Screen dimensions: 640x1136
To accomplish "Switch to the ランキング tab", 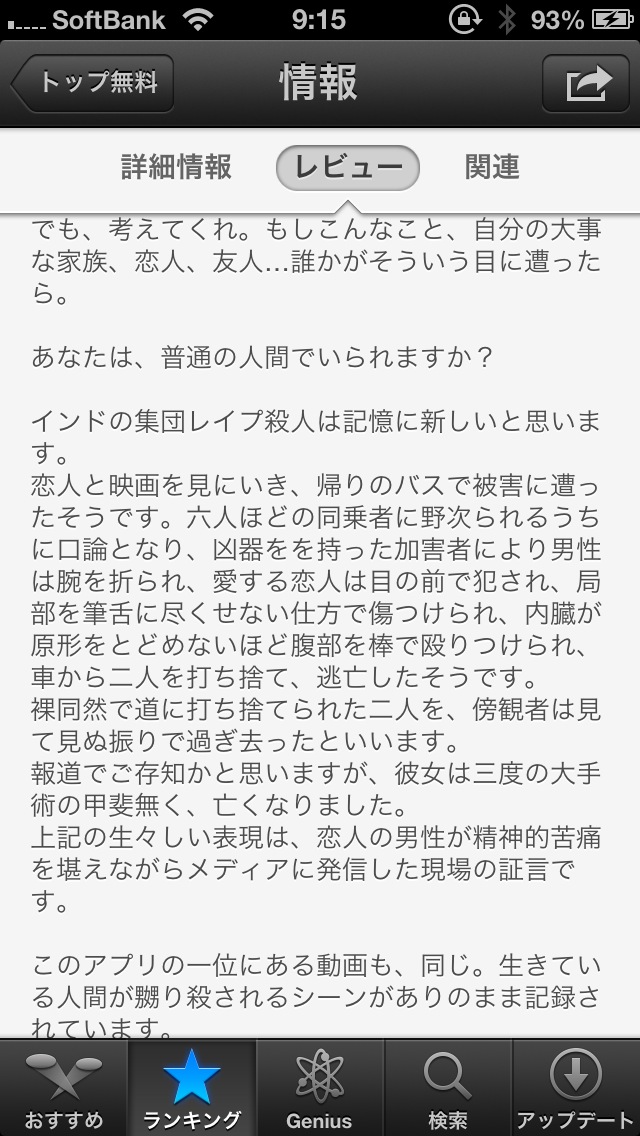I will point(192,1088).
